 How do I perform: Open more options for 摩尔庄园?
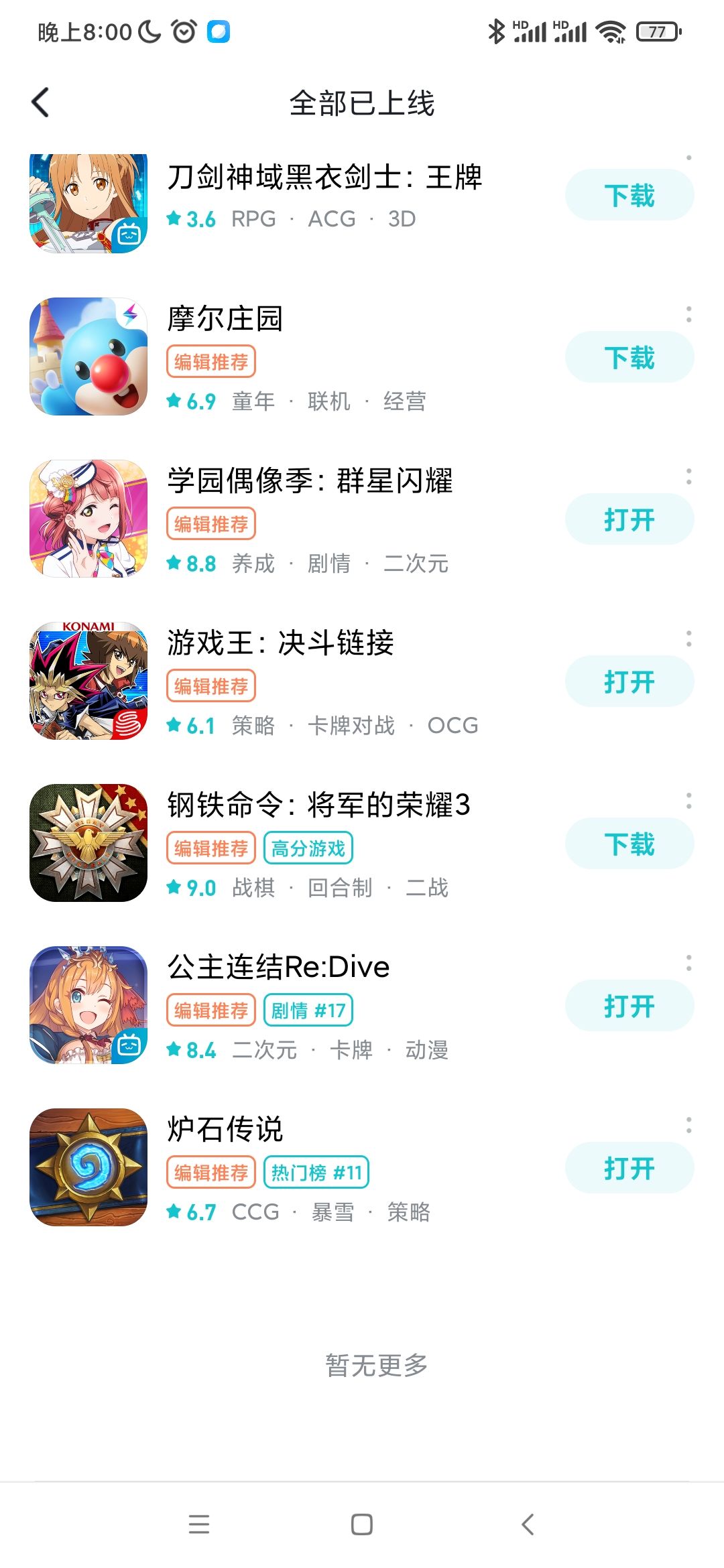(x=688, y=314)
